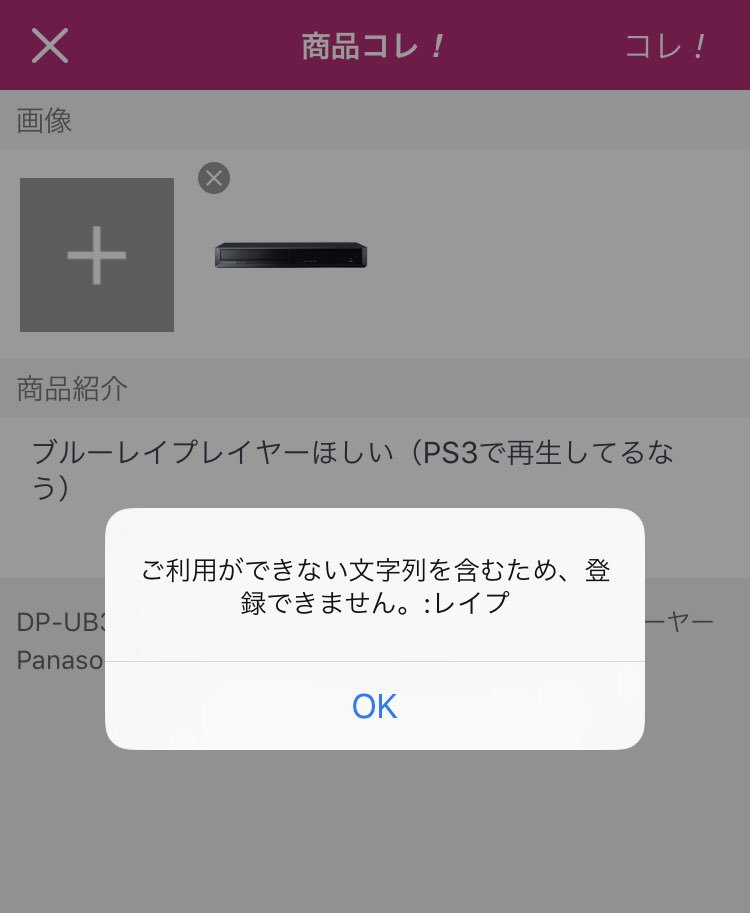Open the Blu-ray player image thumbnail

[x=290, y=255]
